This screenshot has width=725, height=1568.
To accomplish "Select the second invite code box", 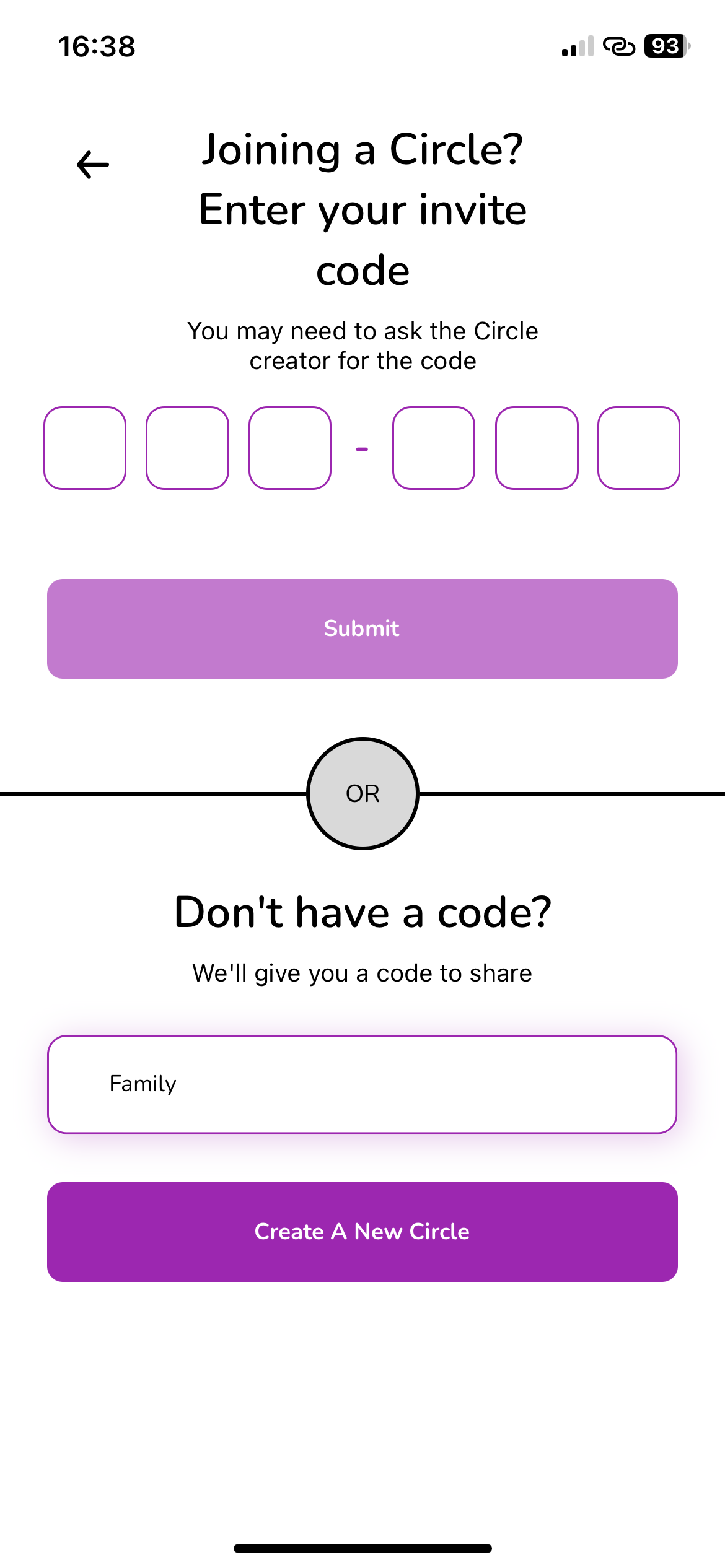I will pos(187,448).
